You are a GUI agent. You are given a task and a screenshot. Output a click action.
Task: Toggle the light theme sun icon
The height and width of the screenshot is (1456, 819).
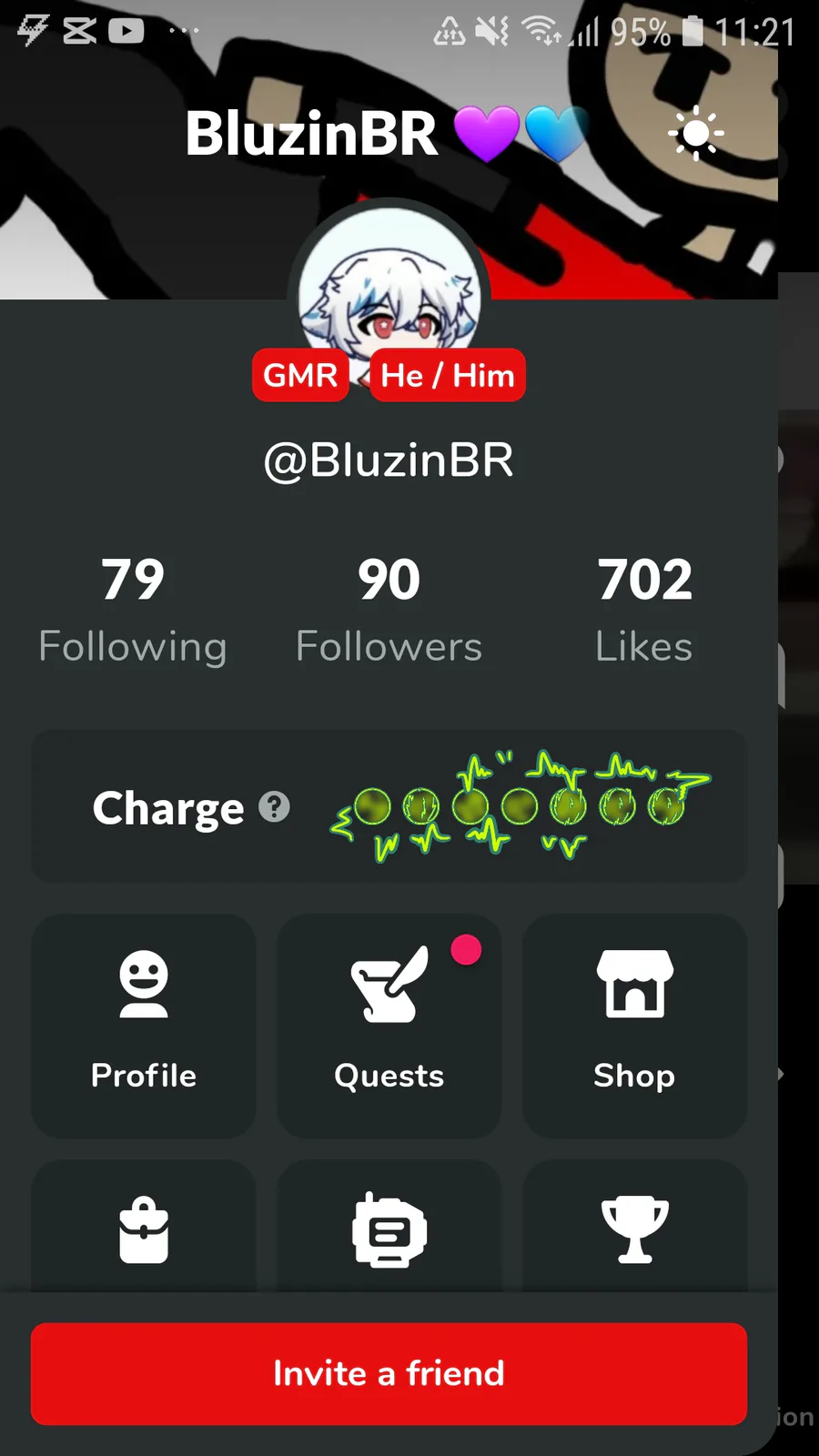tap(696, 134)
